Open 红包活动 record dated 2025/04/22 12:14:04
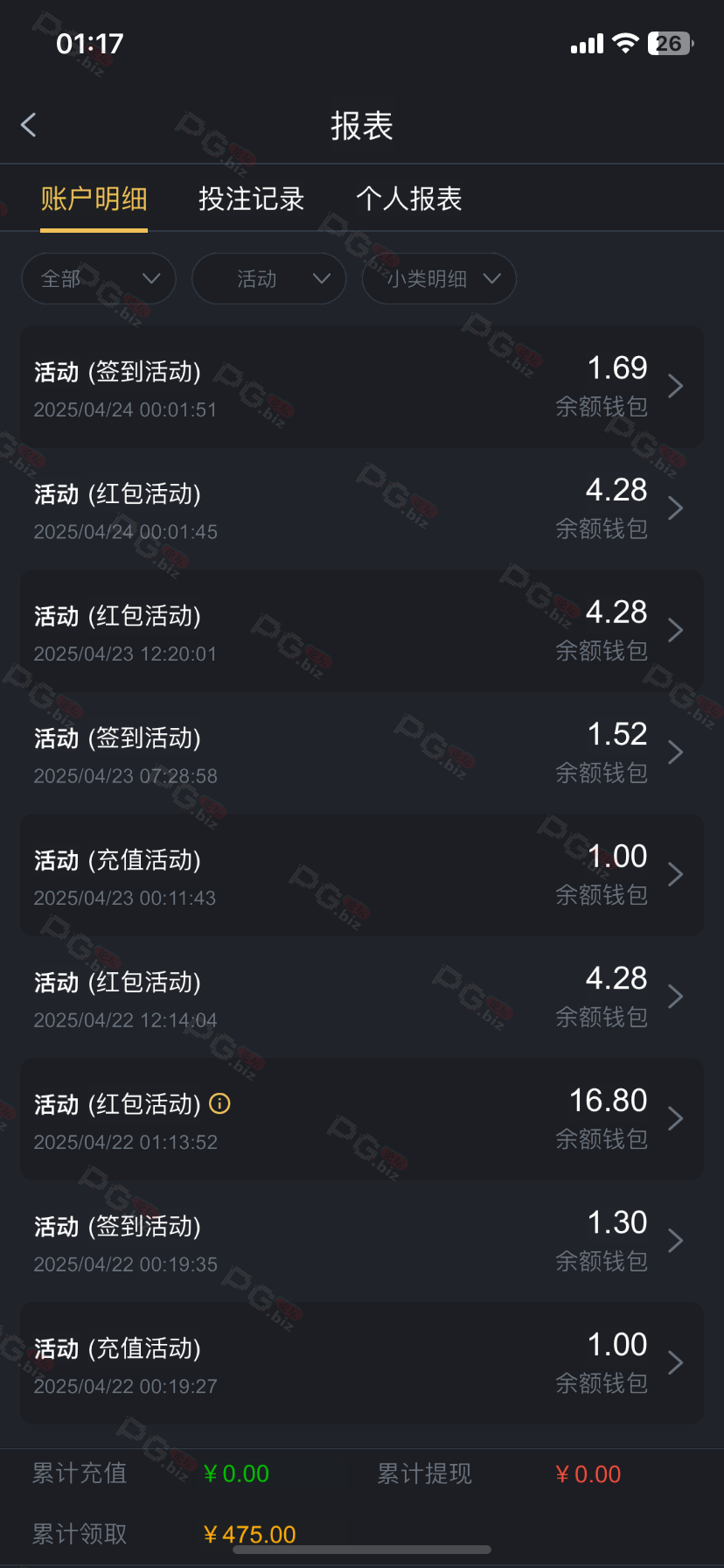This screenshot has width=724, height=1568. [x=362, y=997]
